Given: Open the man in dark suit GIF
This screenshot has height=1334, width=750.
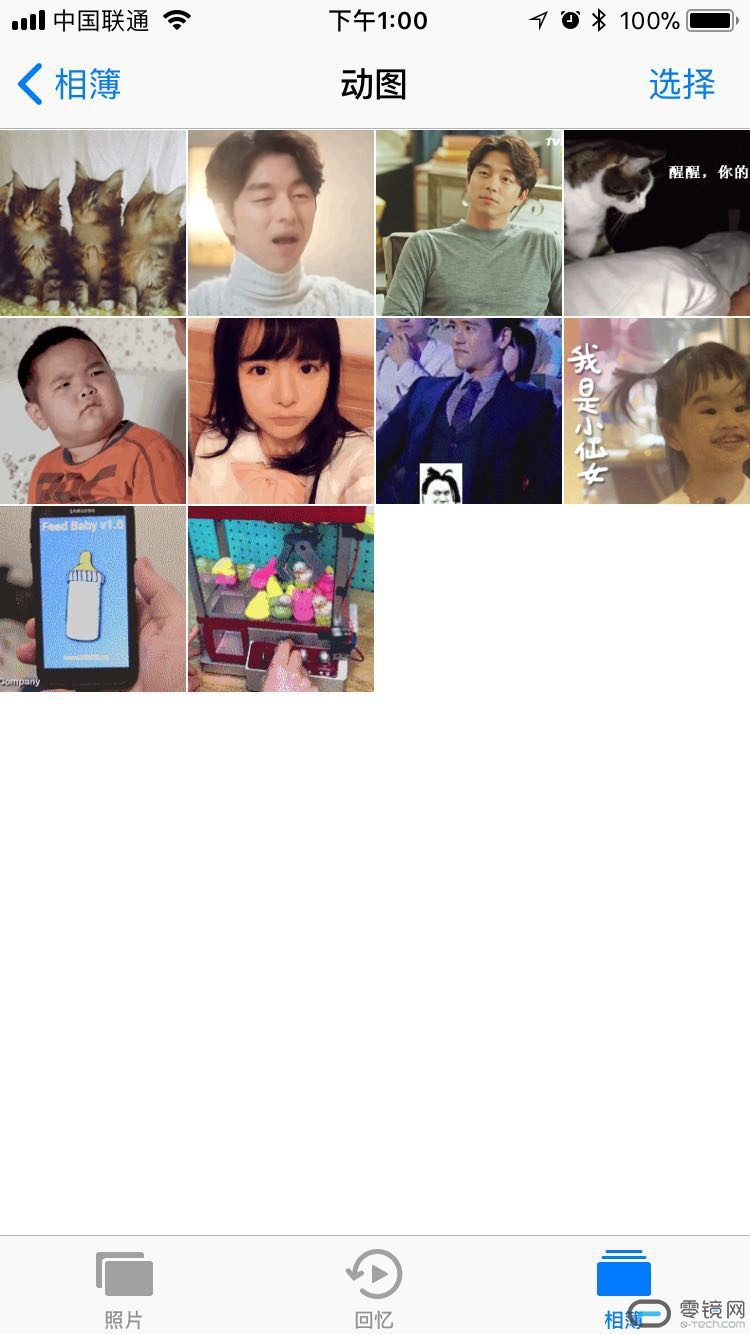Looking at the screenshot, I should 468,410.
